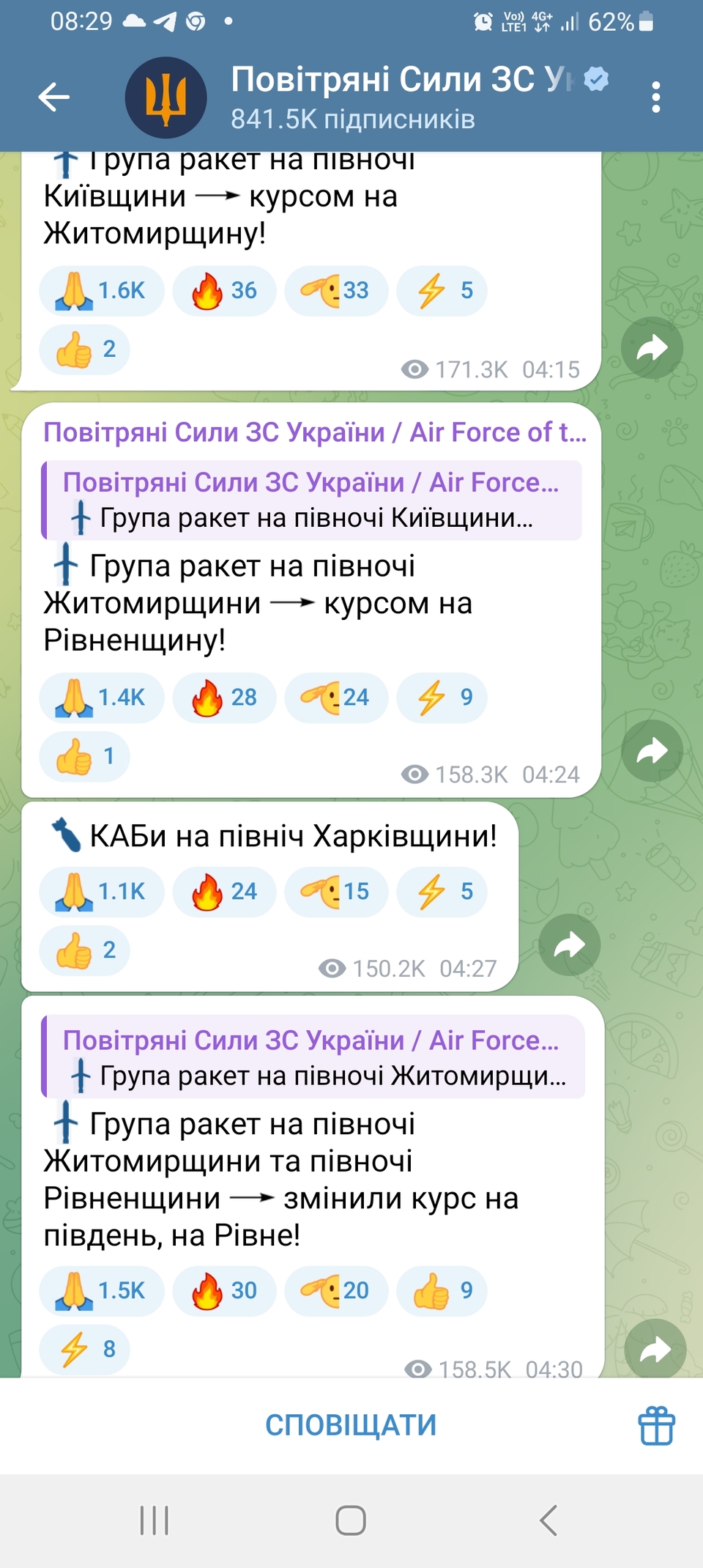This screenshot has width=703, height=1568.
Task: React with prayer (1.5K) on 04:30 post
Action: pyautogui.click(x=102, y=1291)
